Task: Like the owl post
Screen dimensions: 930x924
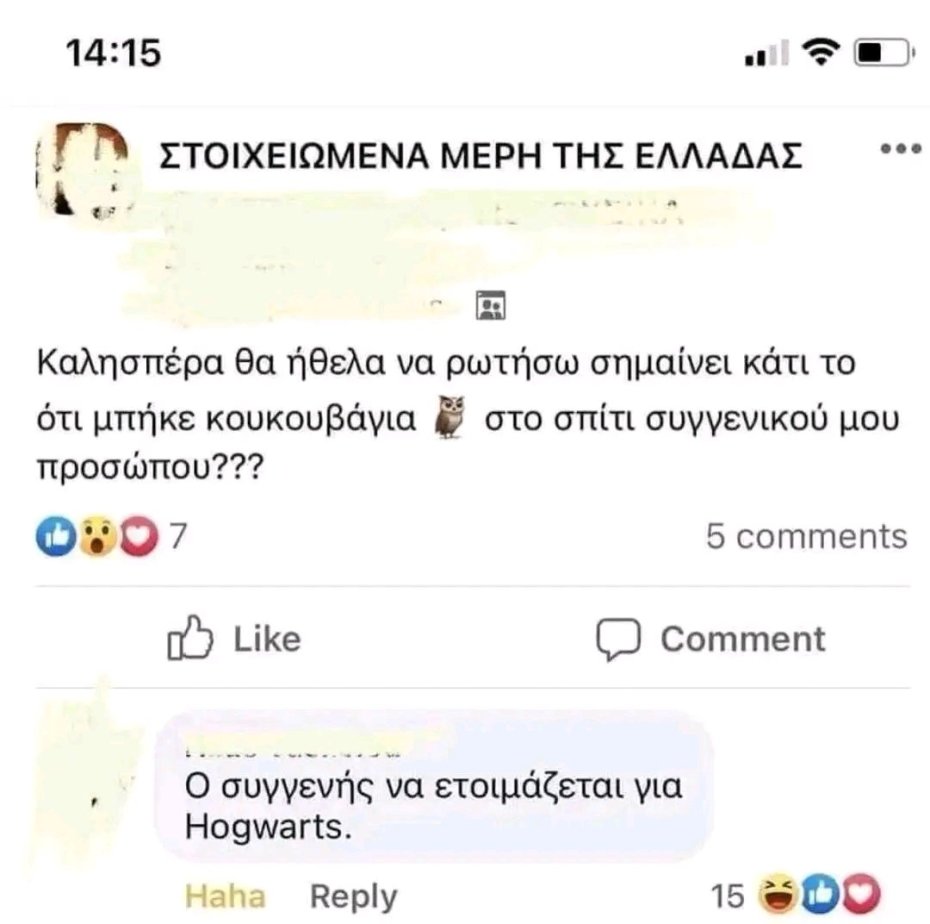Action: click(x=235, y=639)
